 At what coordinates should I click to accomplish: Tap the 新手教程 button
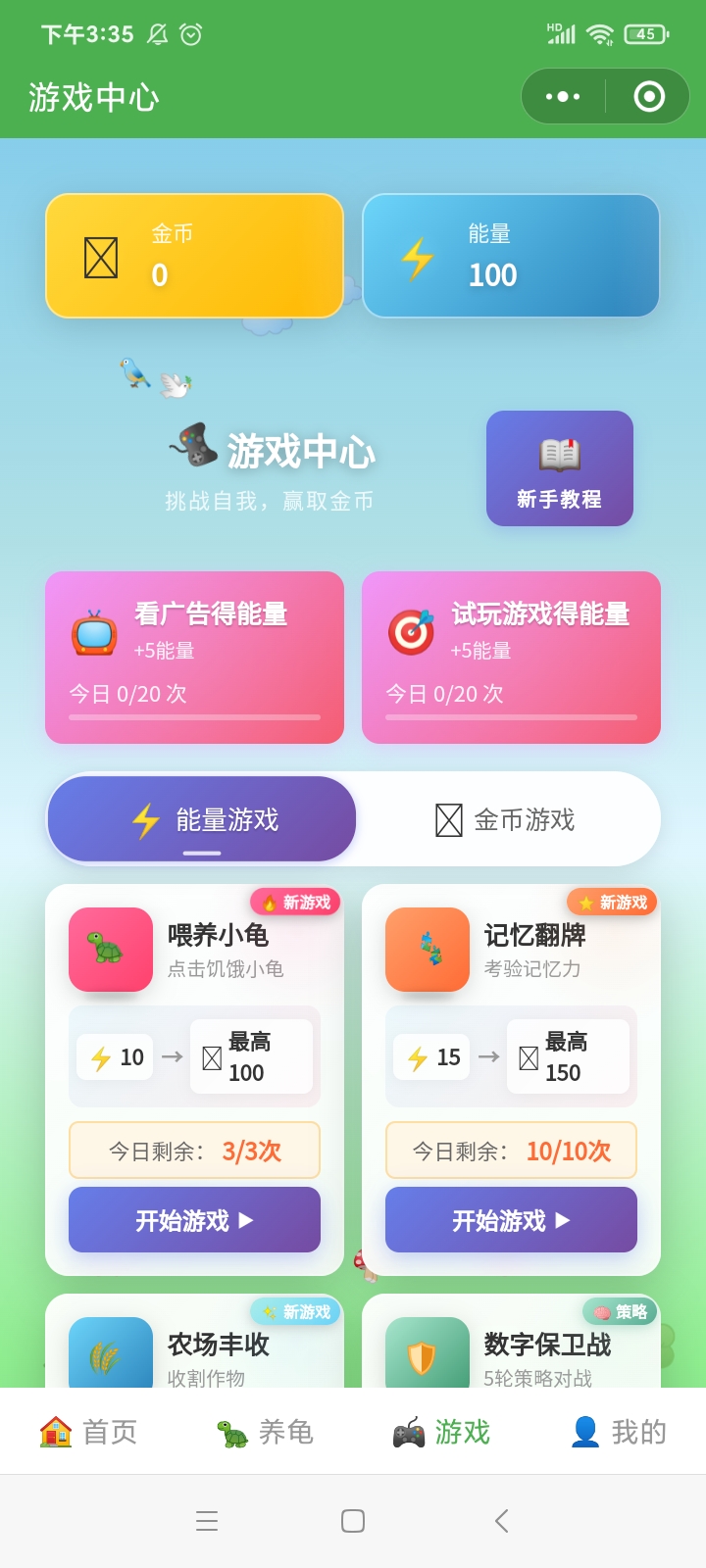coord(559,468)
